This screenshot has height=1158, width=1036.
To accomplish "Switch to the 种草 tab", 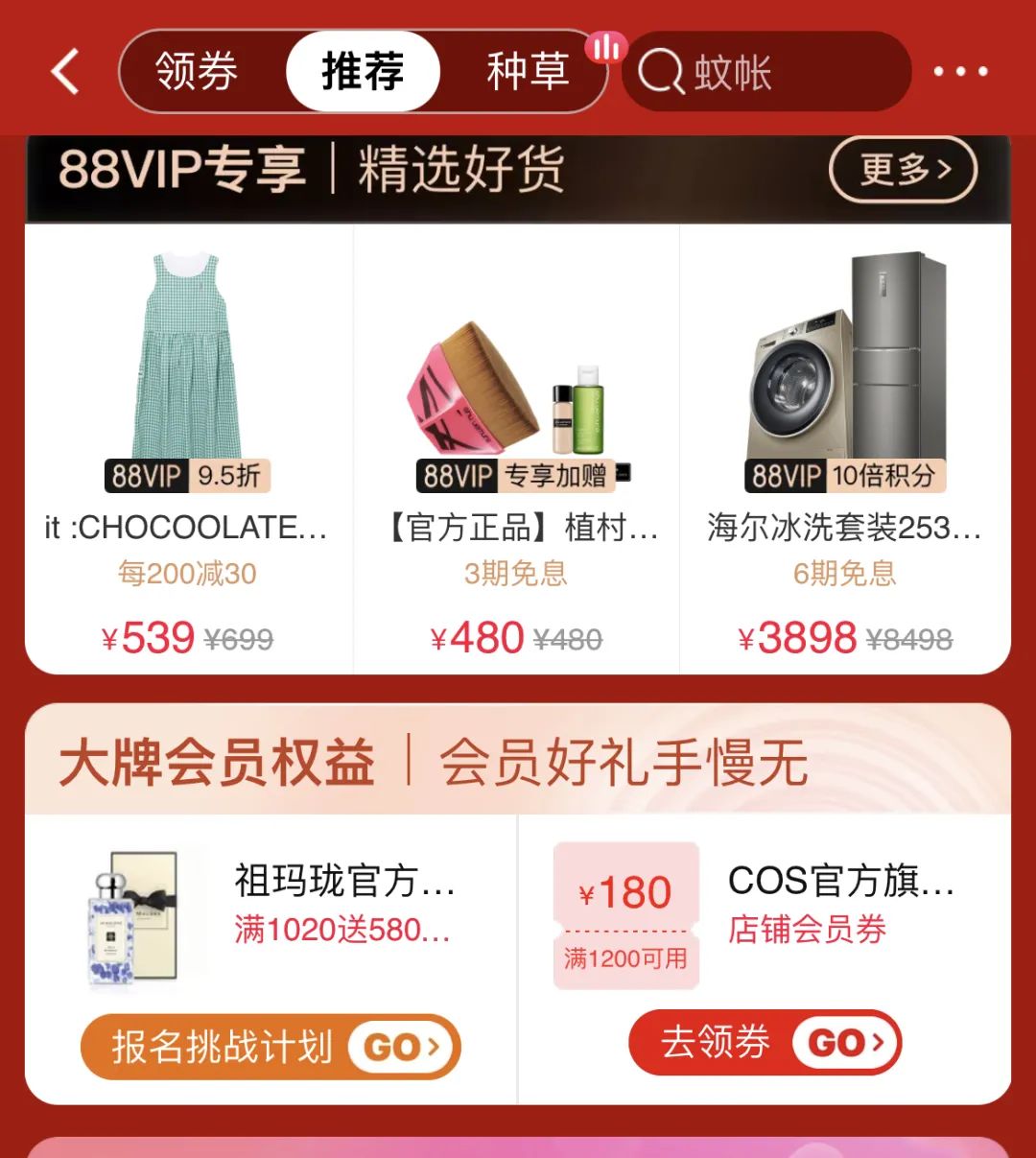I will (x=529, y=70).
